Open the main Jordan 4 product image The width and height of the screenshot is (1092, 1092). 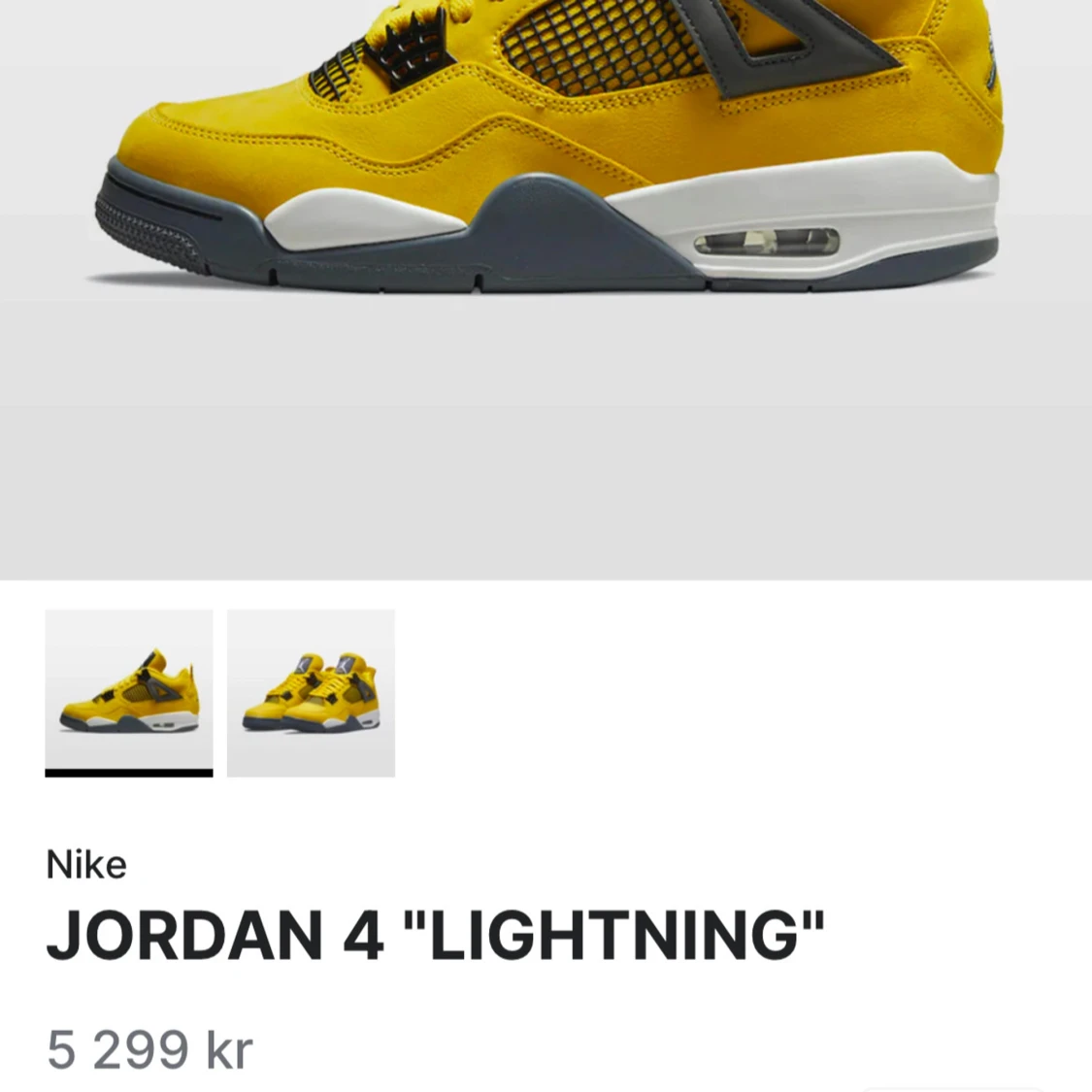[546, 194]
